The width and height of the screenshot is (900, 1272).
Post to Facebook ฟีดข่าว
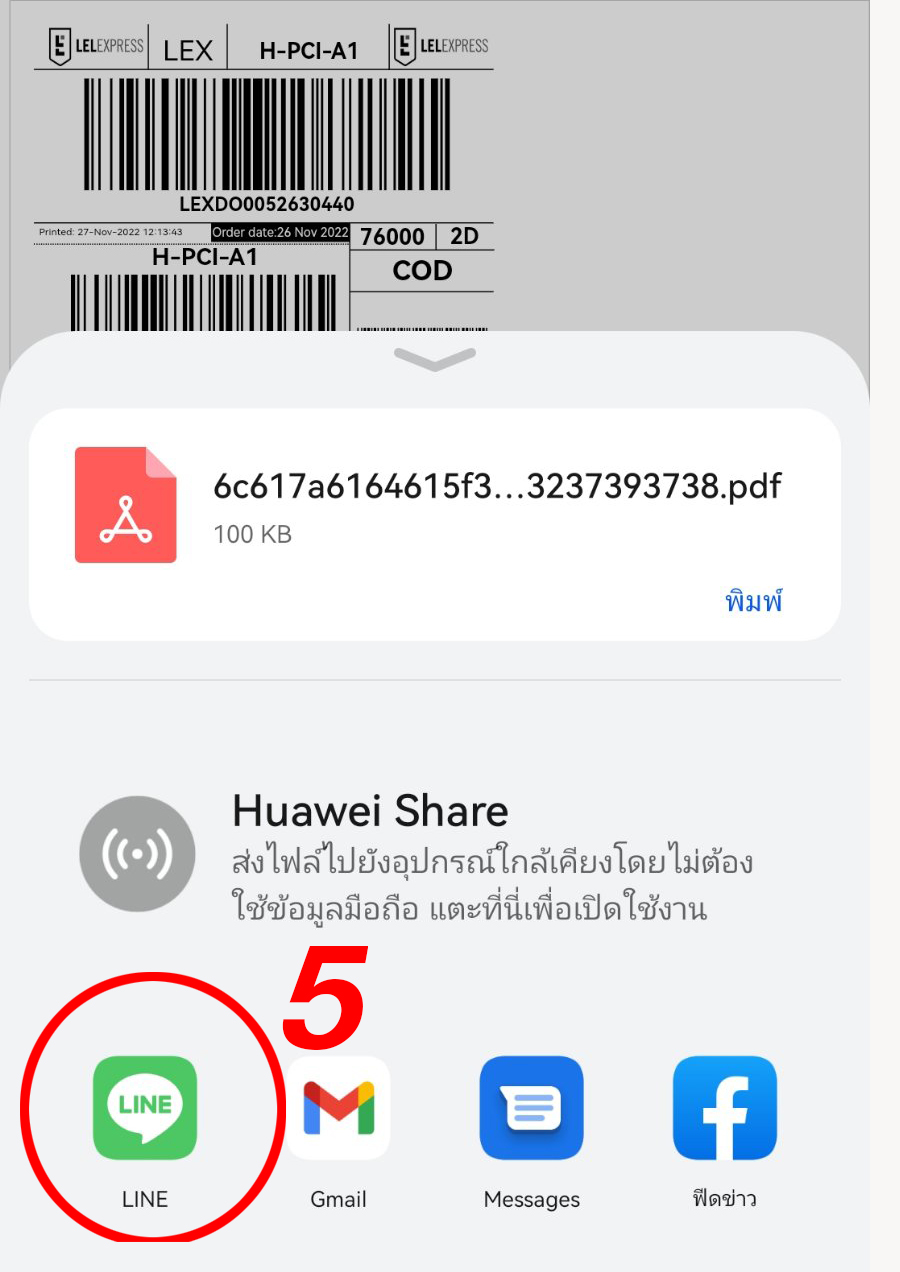tap(724, 1108)
